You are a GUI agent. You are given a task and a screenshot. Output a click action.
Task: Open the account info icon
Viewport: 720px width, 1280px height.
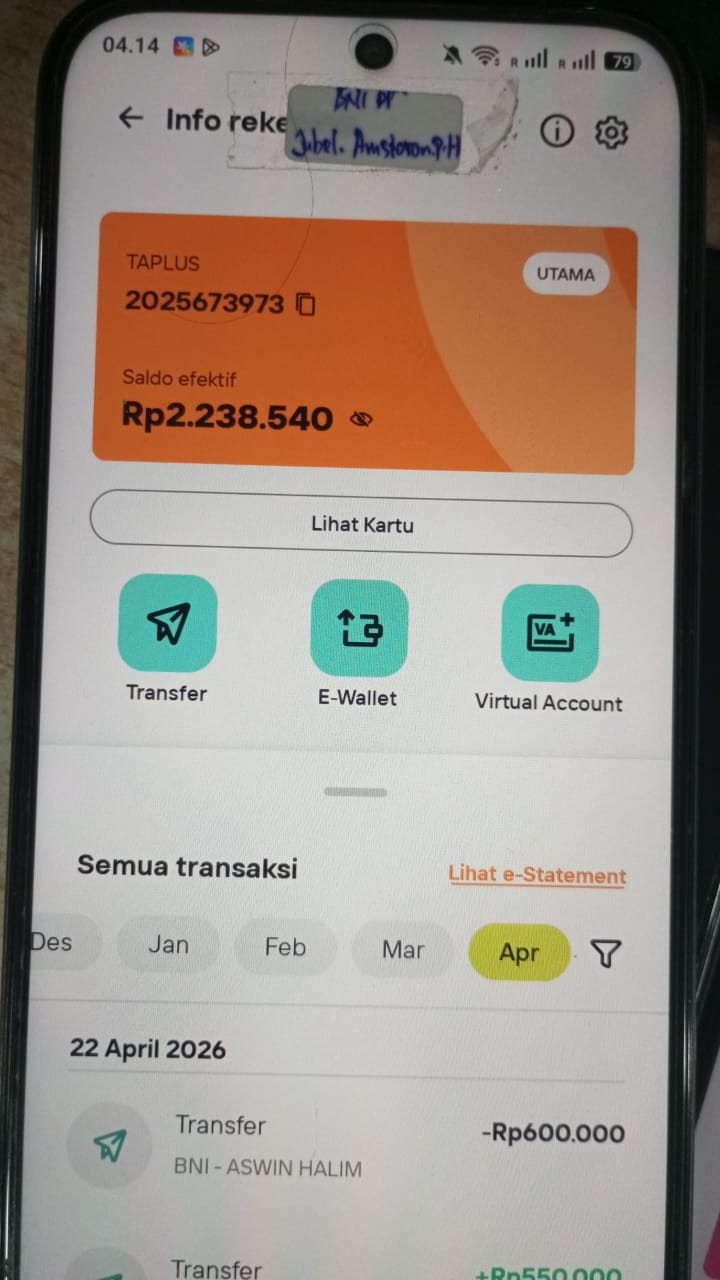pos(557,132)
